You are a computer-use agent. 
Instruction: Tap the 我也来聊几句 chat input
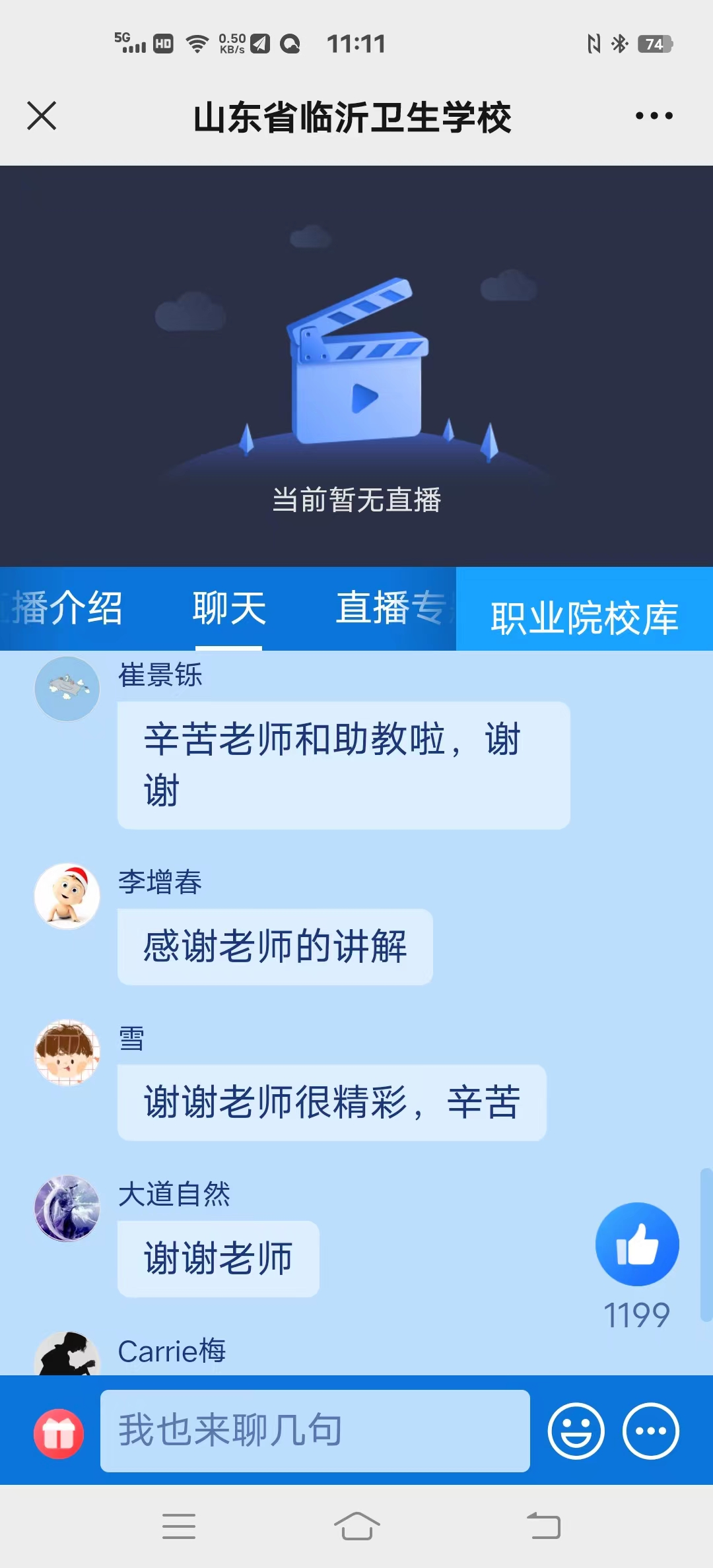pos(315,1431)
